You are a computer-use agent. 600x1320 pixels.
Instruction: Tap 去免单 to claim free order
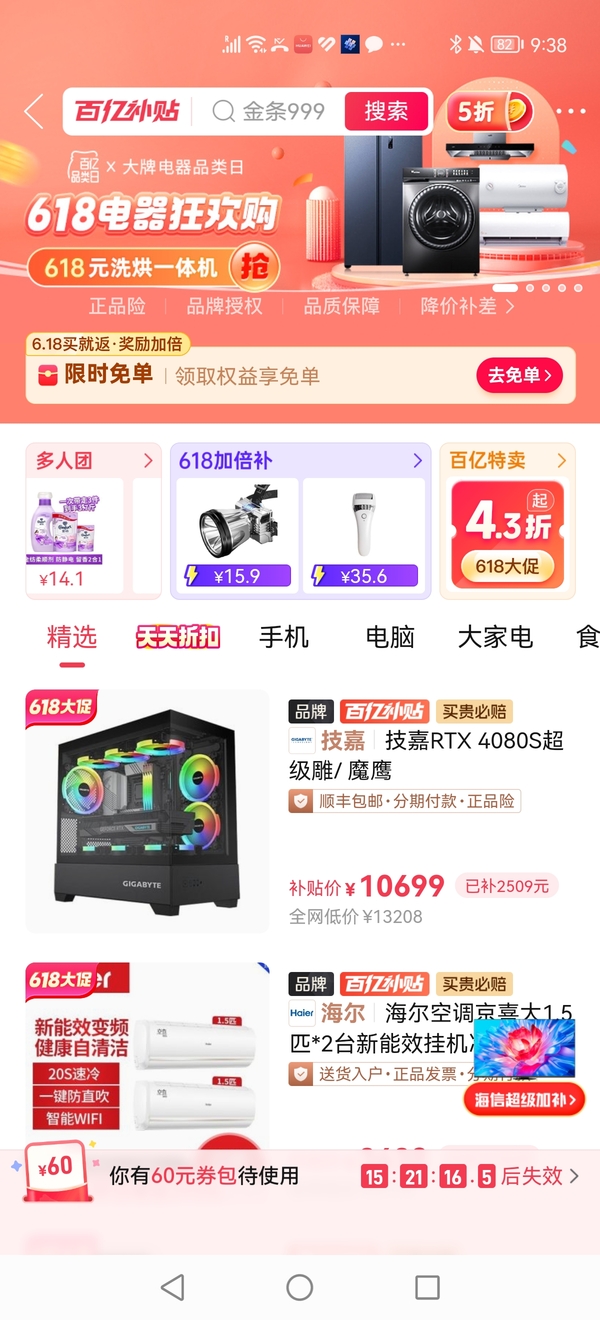click(519, 376)
